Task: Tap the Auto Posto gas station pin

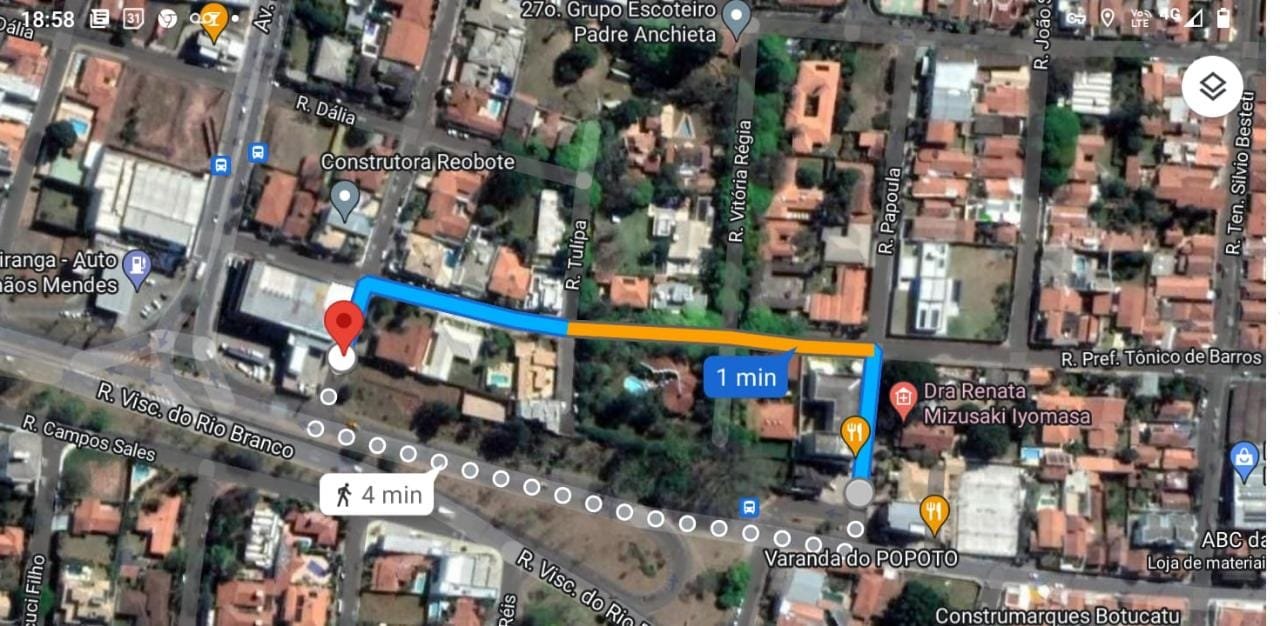Action: click(136, 267)
